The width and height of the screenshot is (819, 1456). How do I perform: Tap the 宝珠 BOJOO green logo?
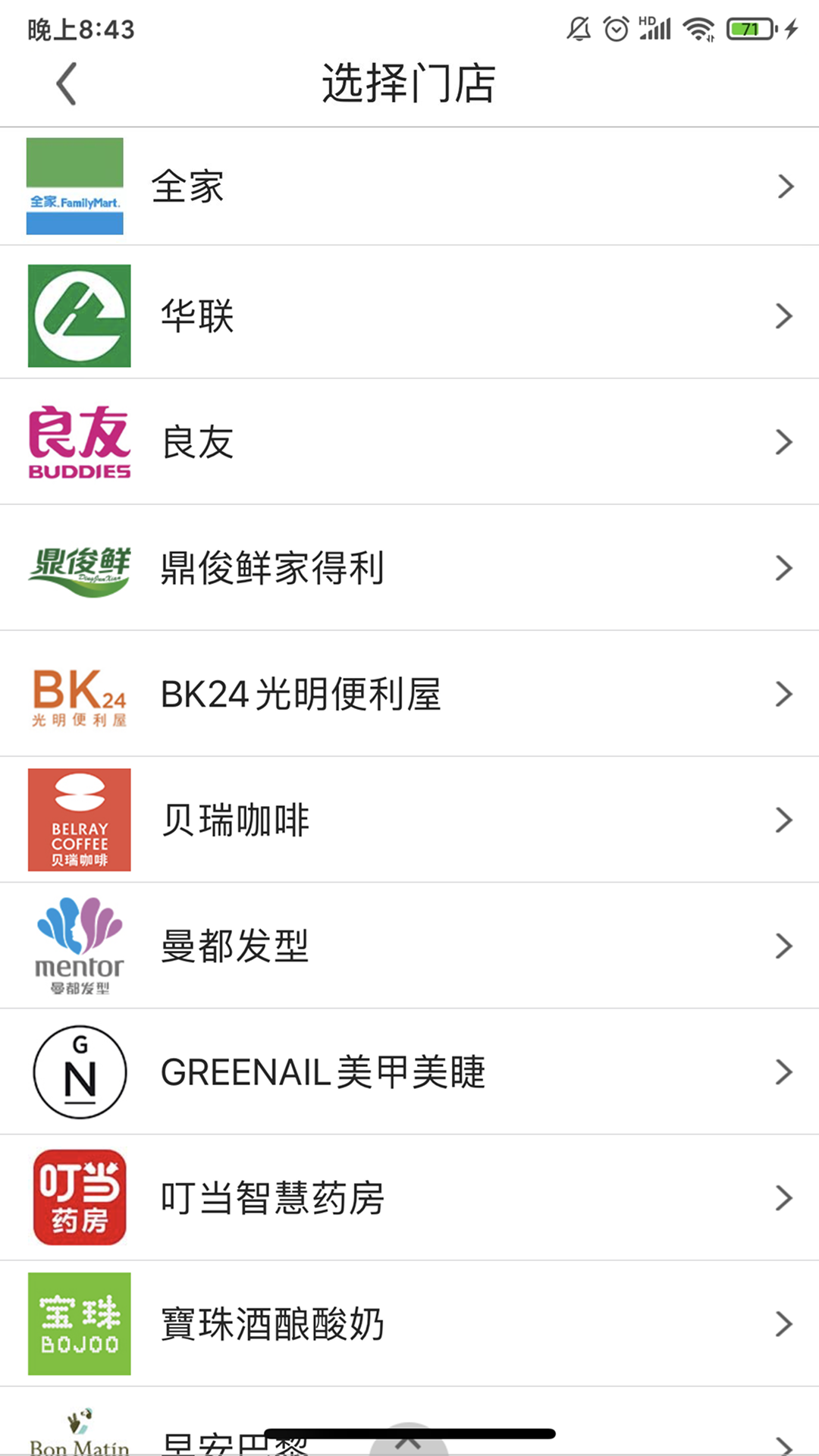click(x=80, y=1323)
